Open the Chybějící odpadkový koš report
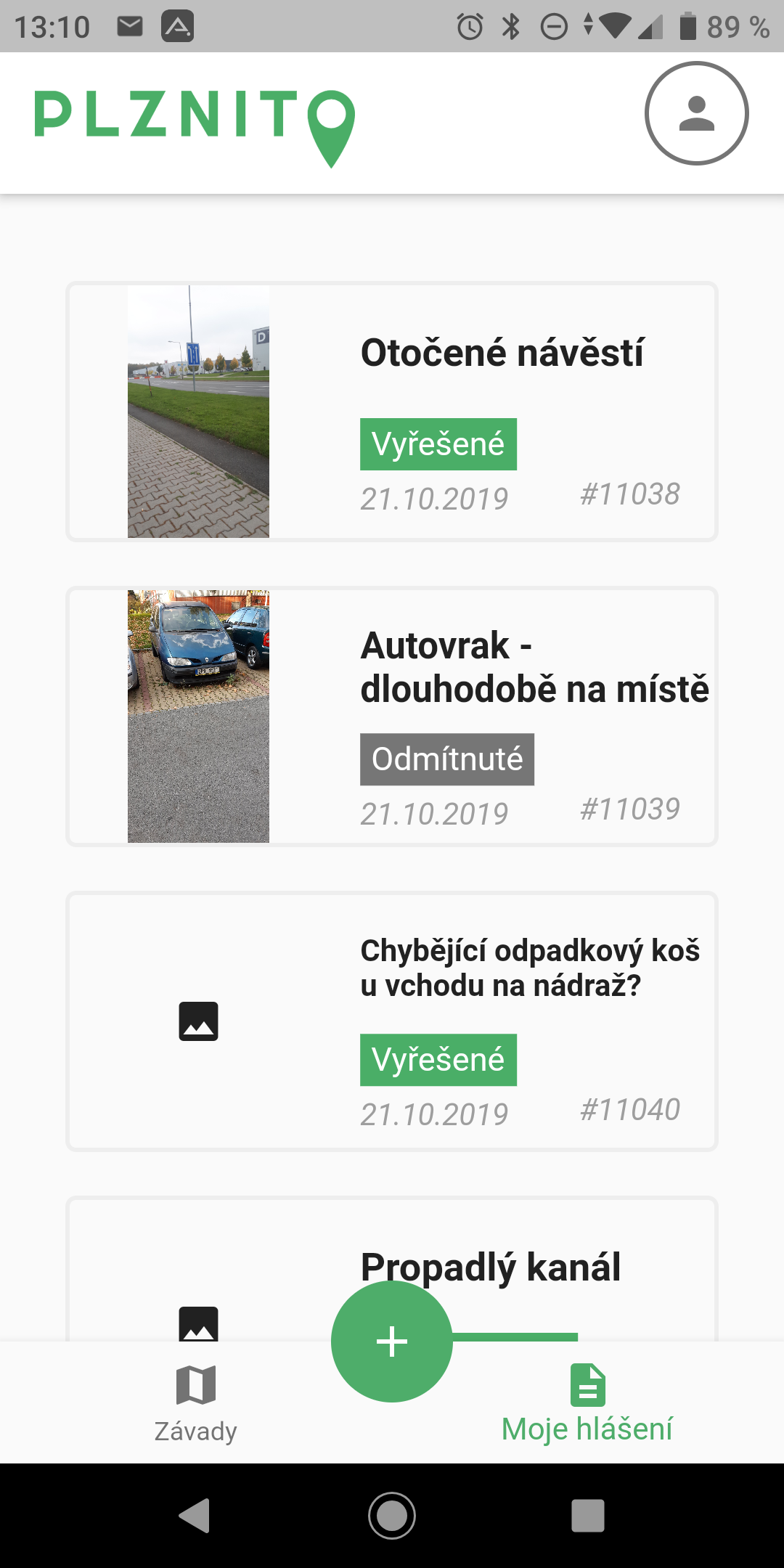The height and width of the screenshot is (1568, 784). [392, 1021]
